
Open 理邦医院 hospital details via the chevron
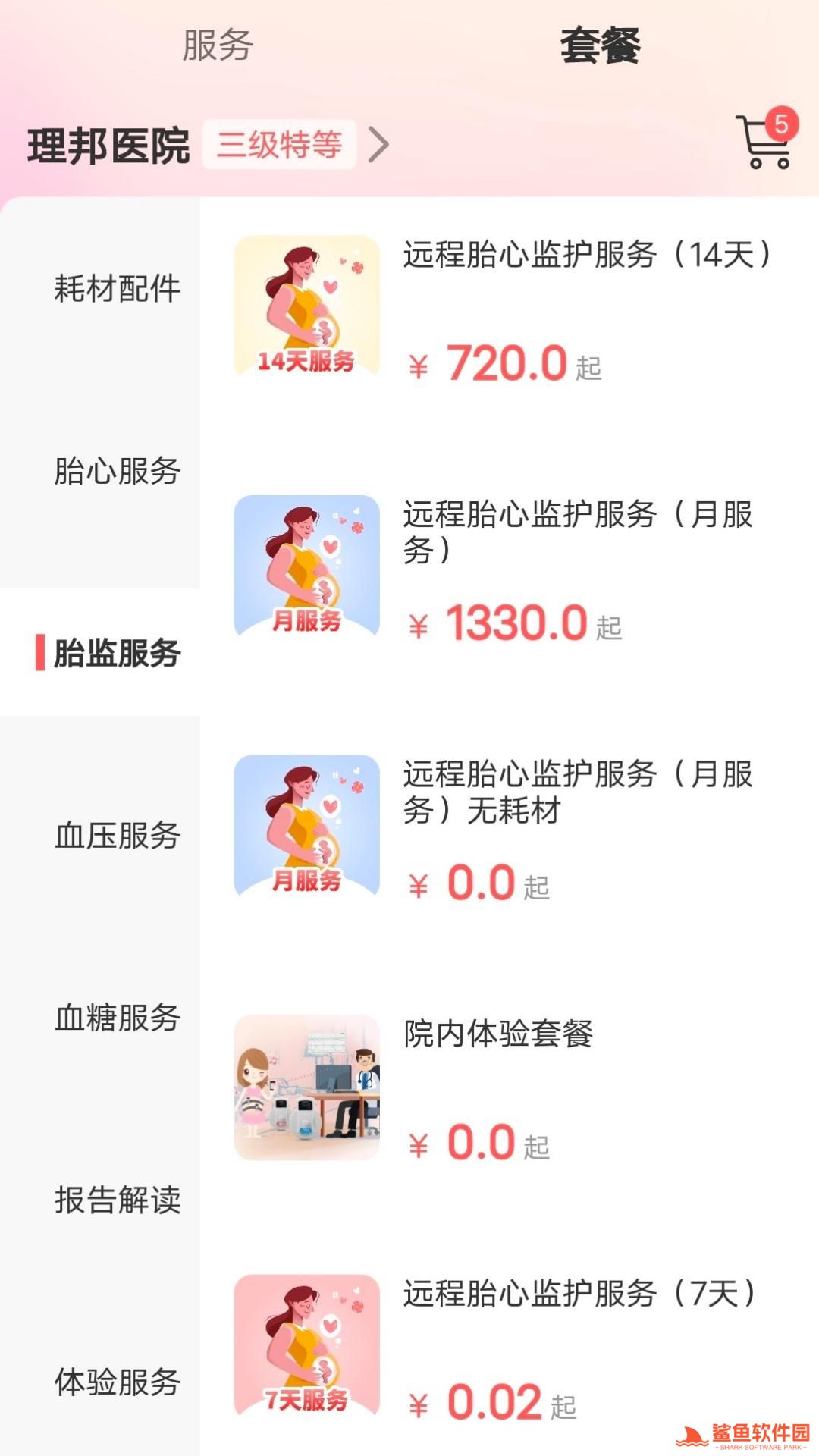tap(378, 144)
